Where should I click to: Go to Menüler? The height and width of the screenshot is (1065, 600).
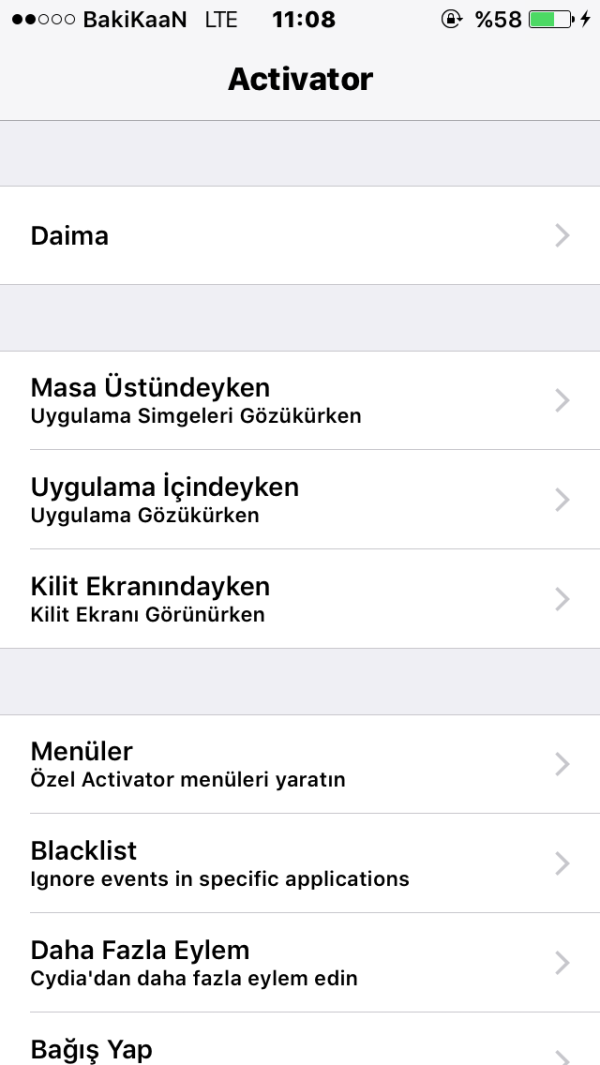[x=300, y=764]
